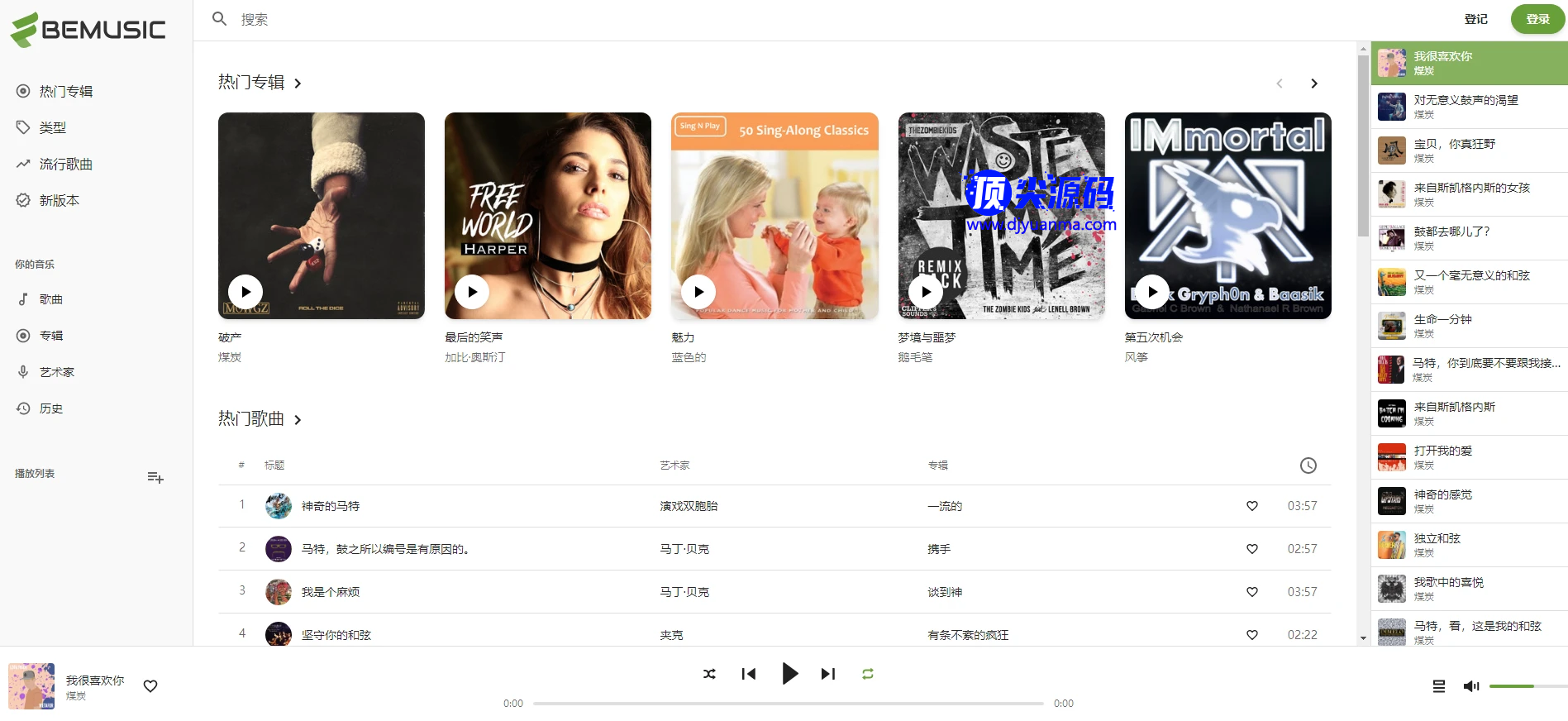
Task: Toggle shuffle in the player bar
Action: pos(709,674)
